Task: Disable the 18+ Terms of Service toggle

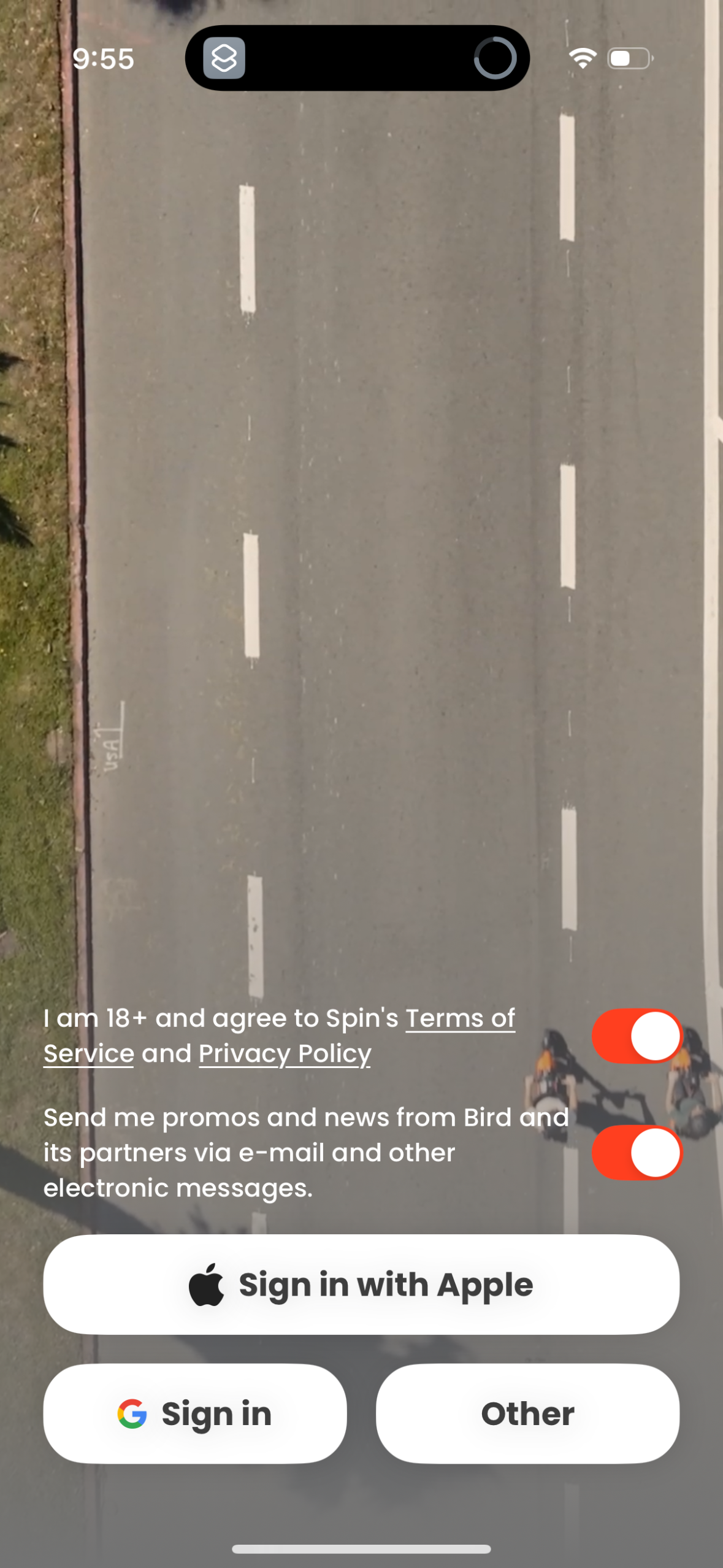Action: click(637, 1037)
